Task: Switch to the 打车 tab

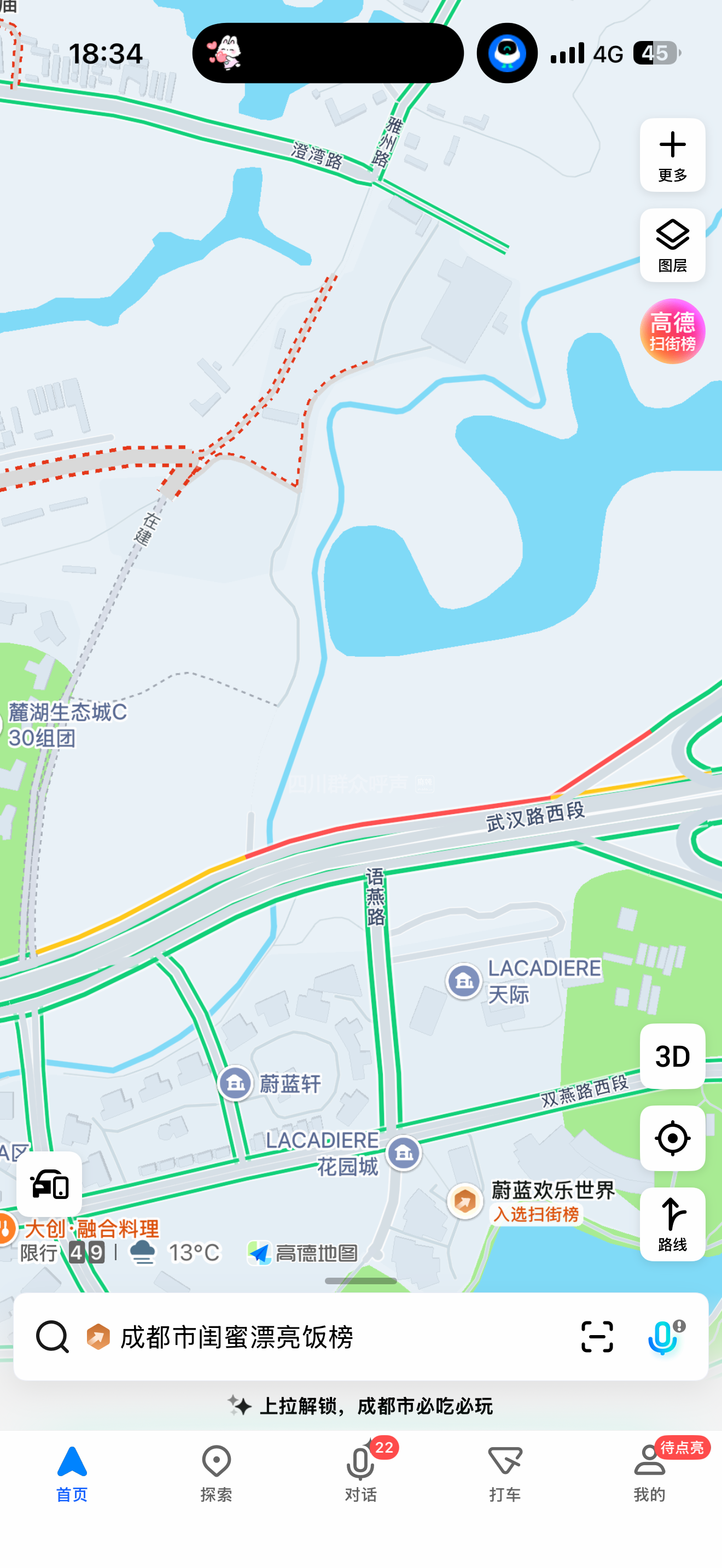Action: [x=505, y=1473]
